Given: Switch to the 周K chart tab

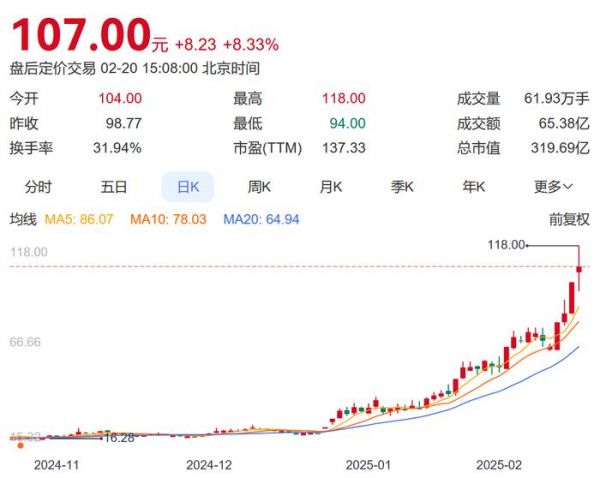Looking at the screenshot, I should point(259,186).
